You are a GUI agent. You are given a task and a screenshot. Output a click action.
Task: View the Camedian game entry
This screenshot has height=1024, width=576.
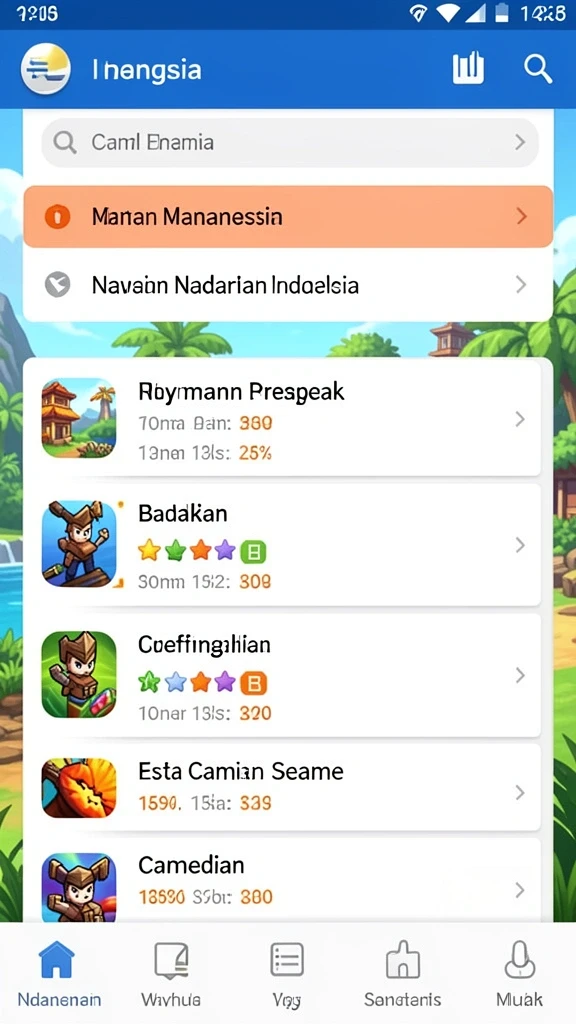(281, 880)
